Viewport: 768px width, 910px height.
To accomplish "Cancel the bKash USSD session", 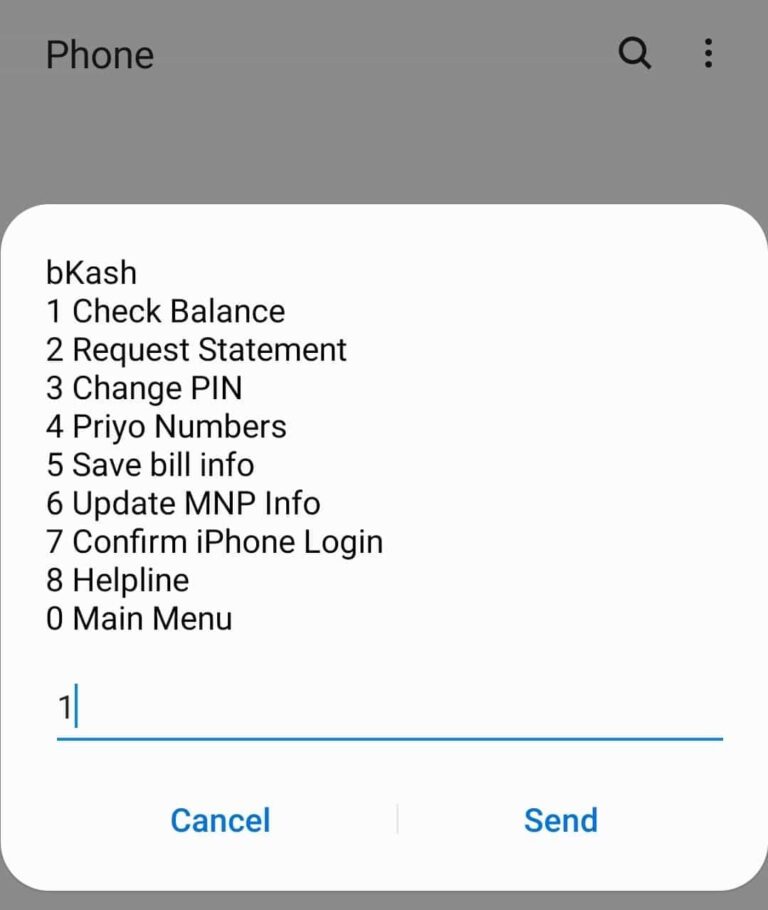I will point(220,820).
